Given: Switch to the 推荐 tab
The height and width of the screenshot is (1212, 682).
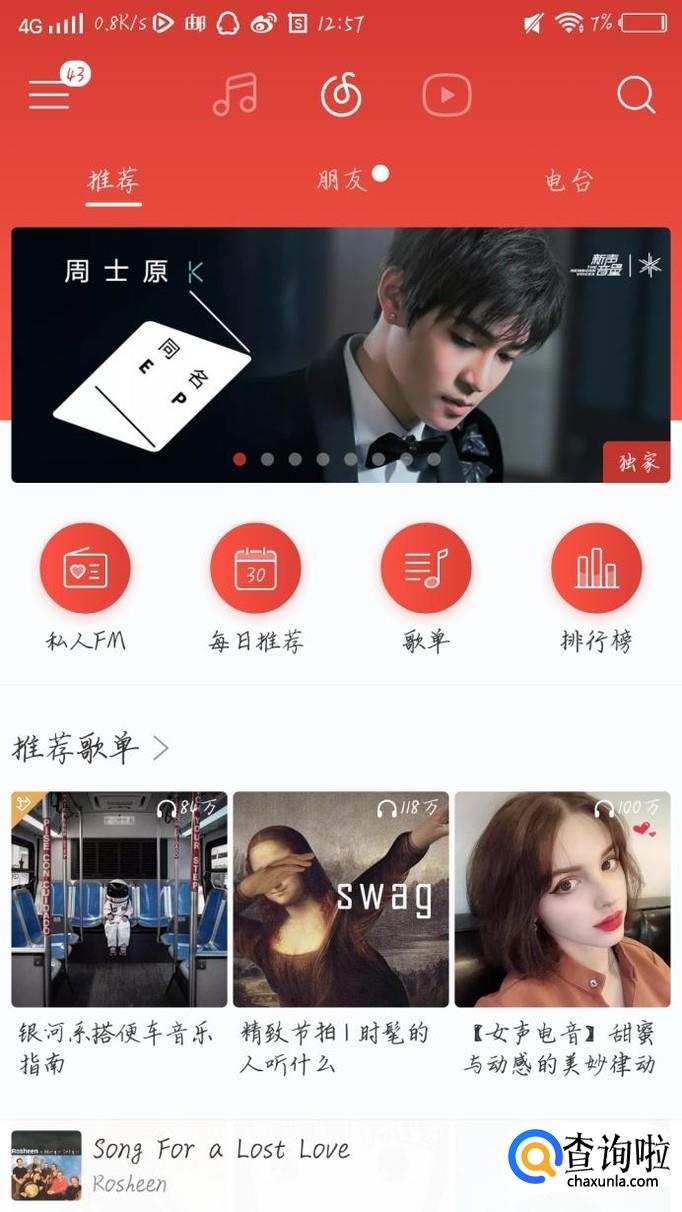Looking at the screenshot, I should [113, 181].
